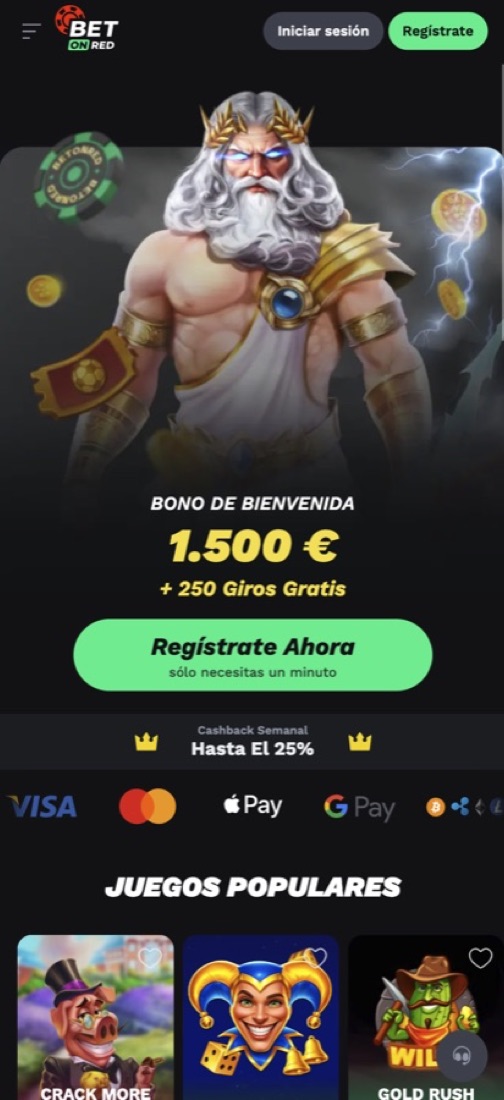This screenshot has height=1100, width=504.
Task: Open the hamburger menu
Action: (31, 31)
